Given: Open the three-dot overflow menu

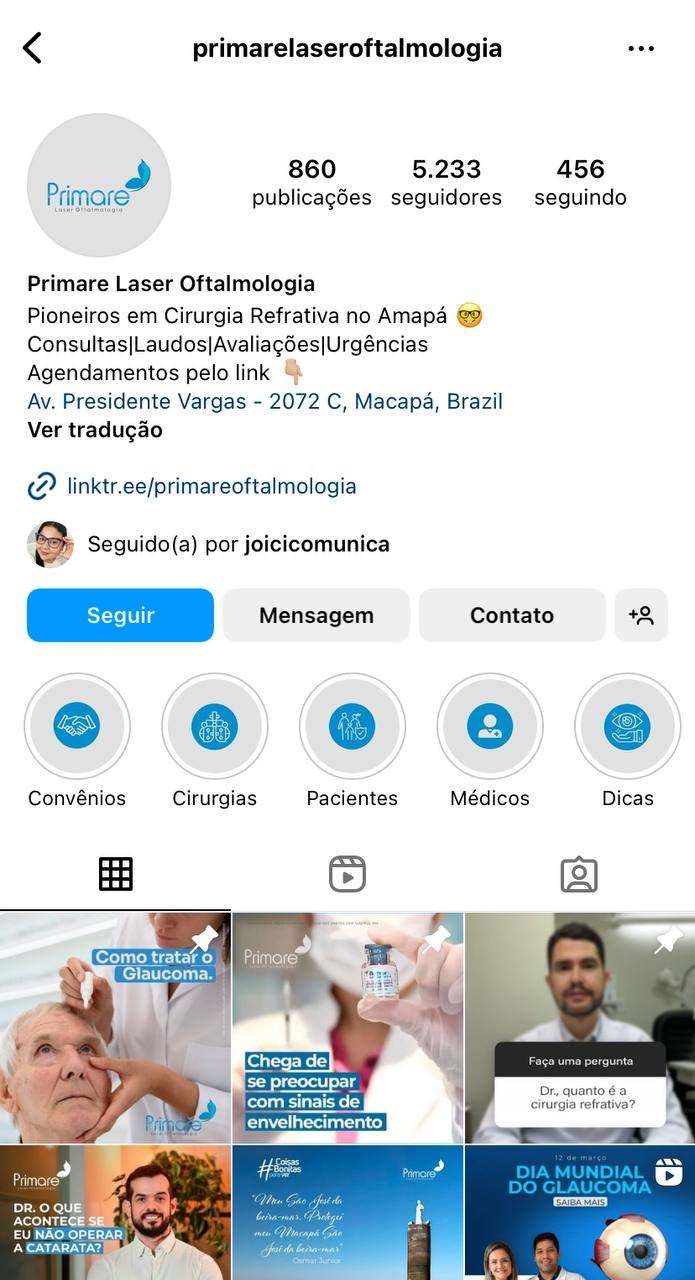Looking at the screenshot, I should (641, 48).
